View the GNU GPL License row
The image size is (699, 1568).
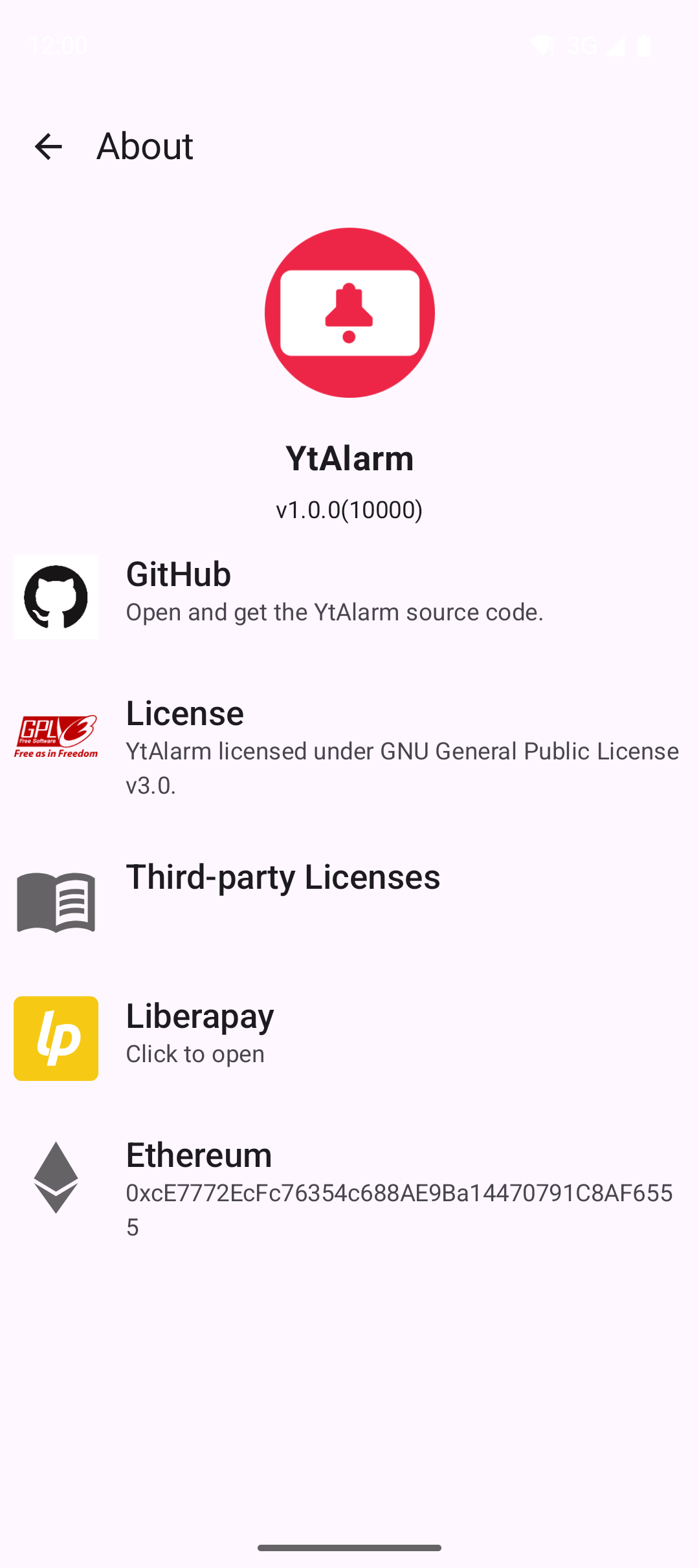(349, 747)
